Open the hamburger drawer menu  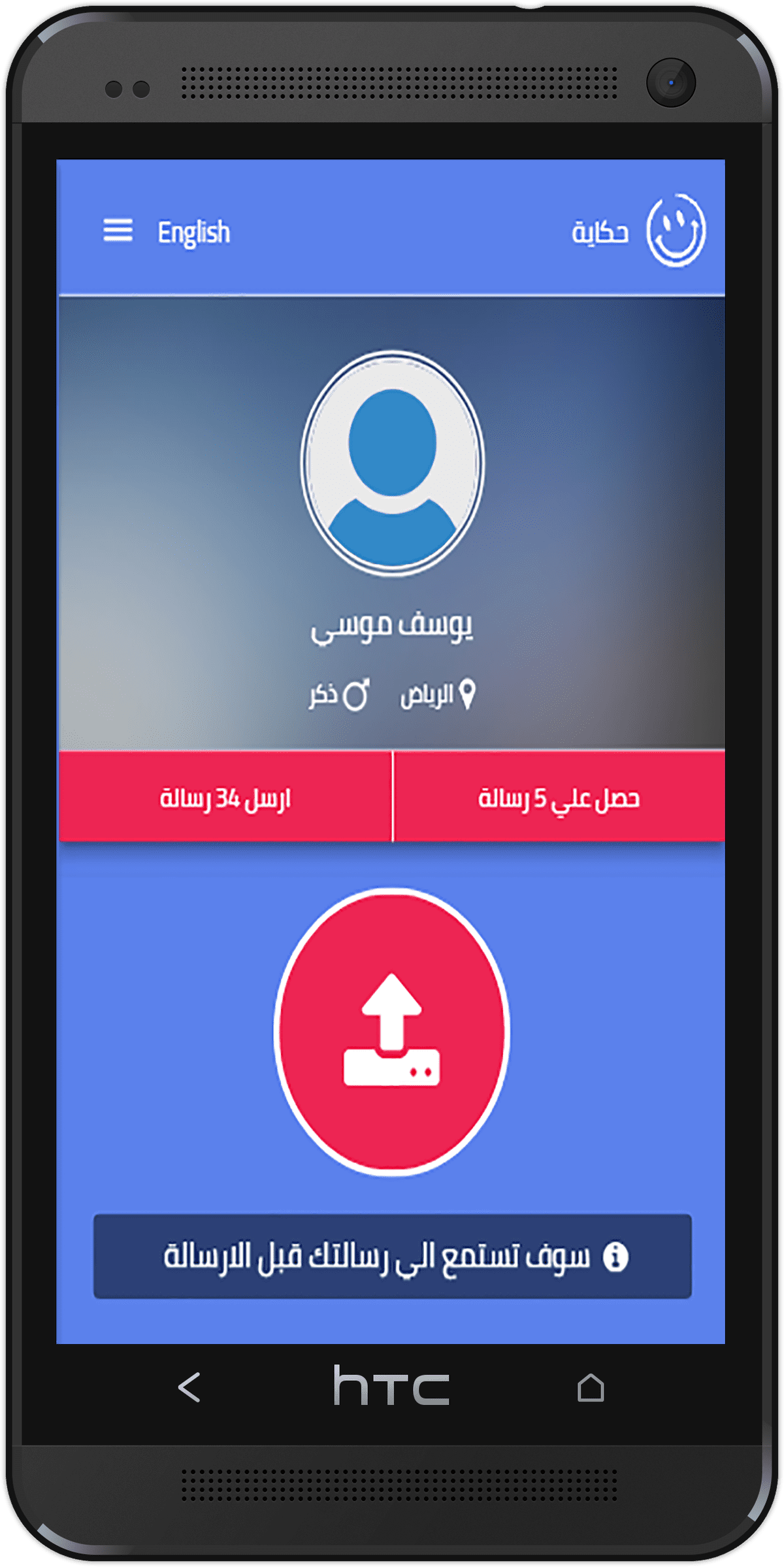click(118, 231)
